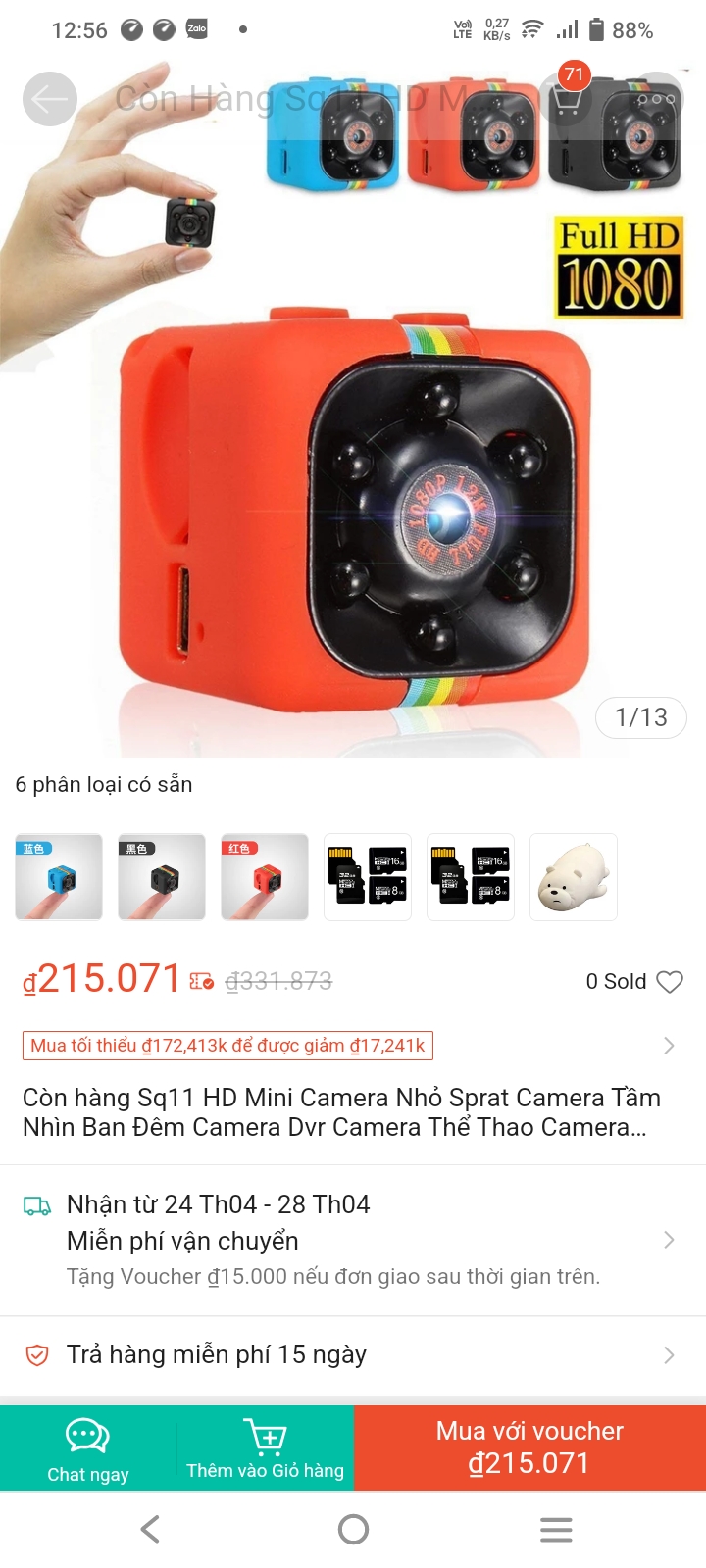Open the Trả hàng miễn phí 15 ngày policy
Screen dimensions: 706x1568
353,1355
